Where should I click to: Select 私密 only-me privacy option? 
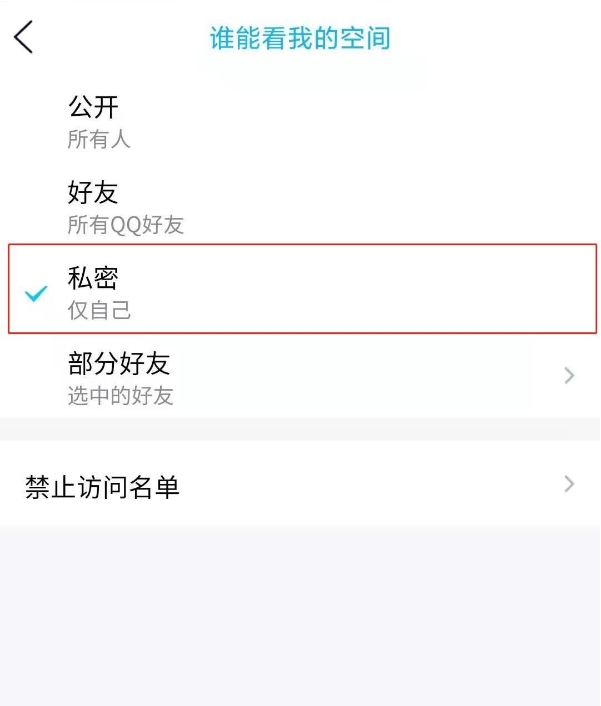pos(300,290)
